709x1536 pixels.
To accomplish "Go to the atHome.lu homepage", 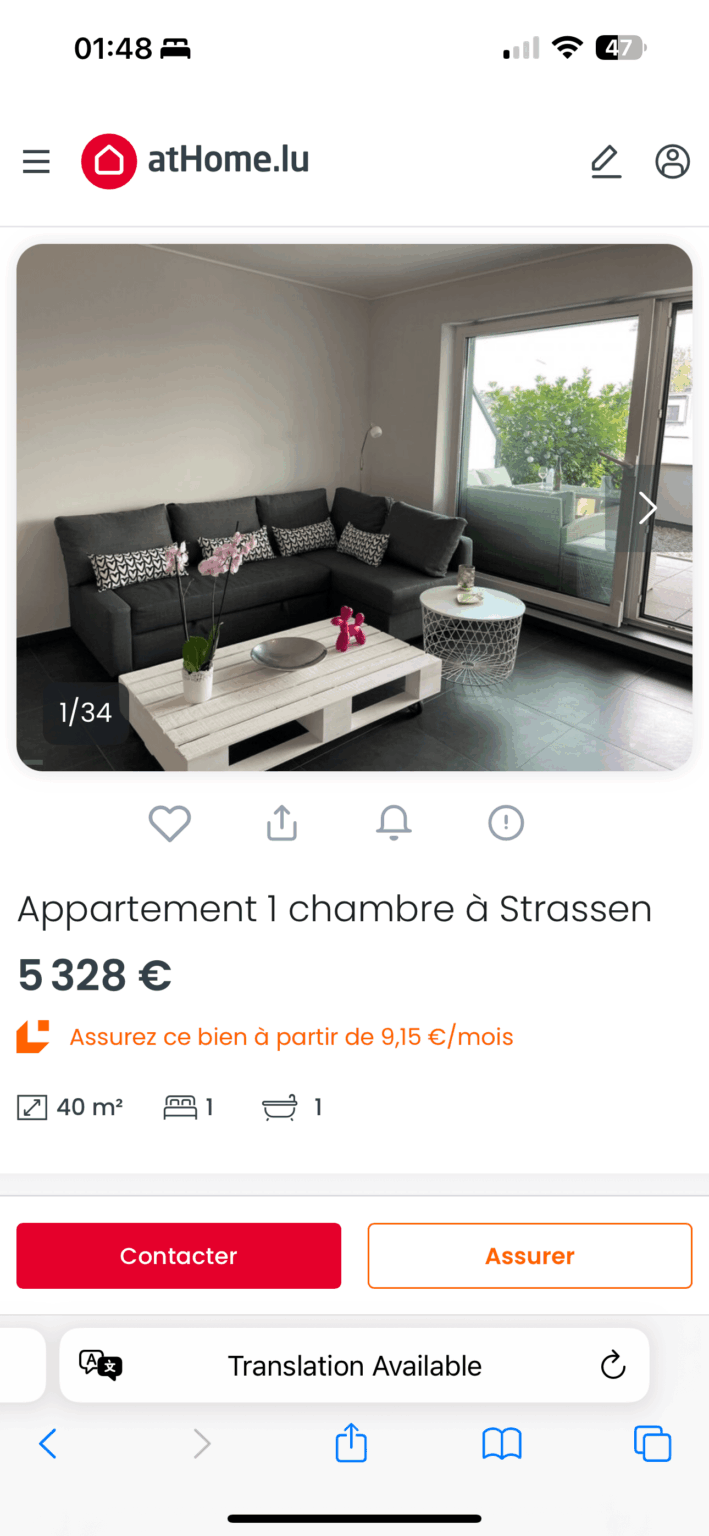I will tap(196, 161).
